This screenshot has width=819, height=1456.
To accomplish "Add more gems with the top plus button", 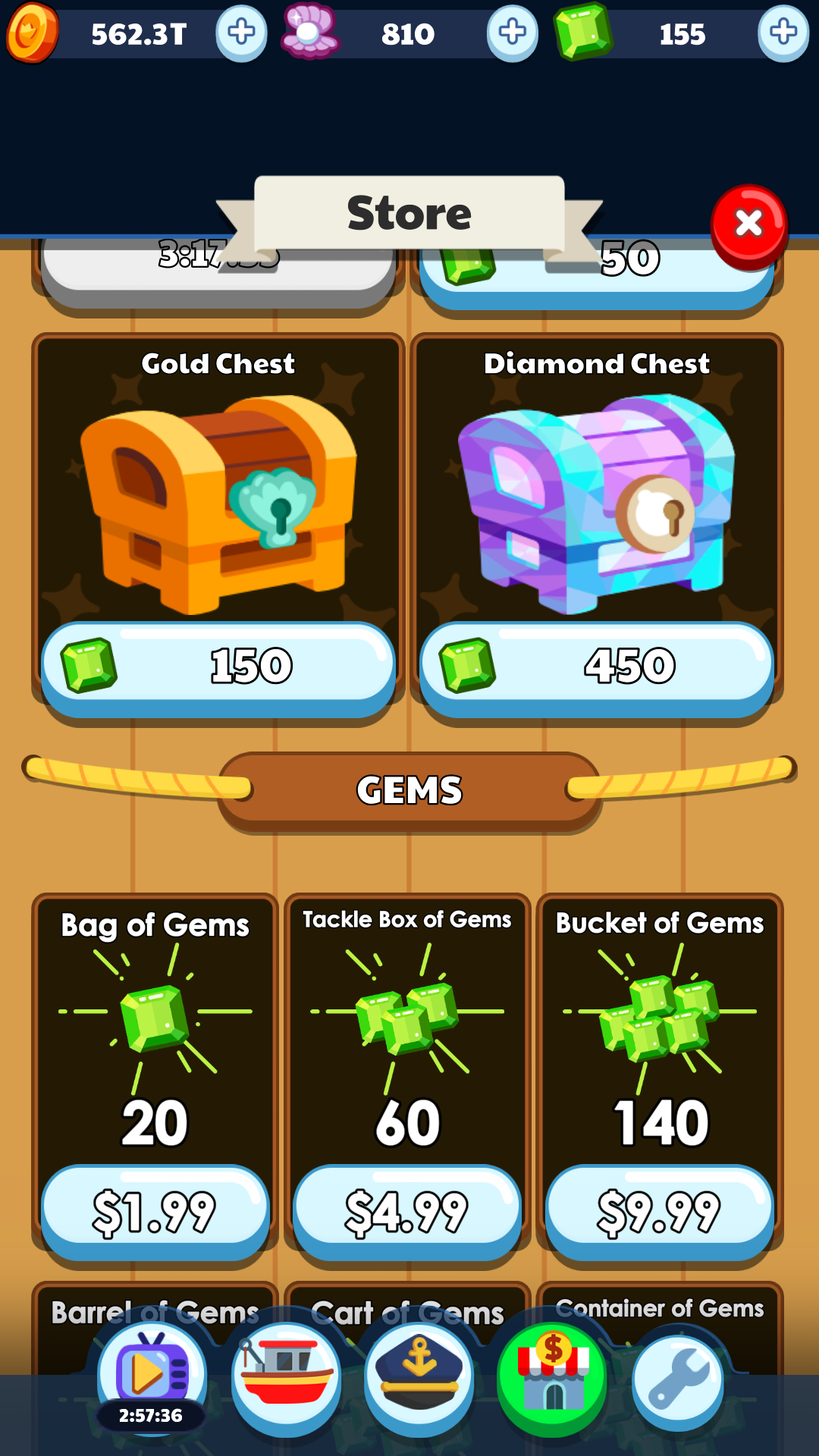I will [x=783, y=33].
